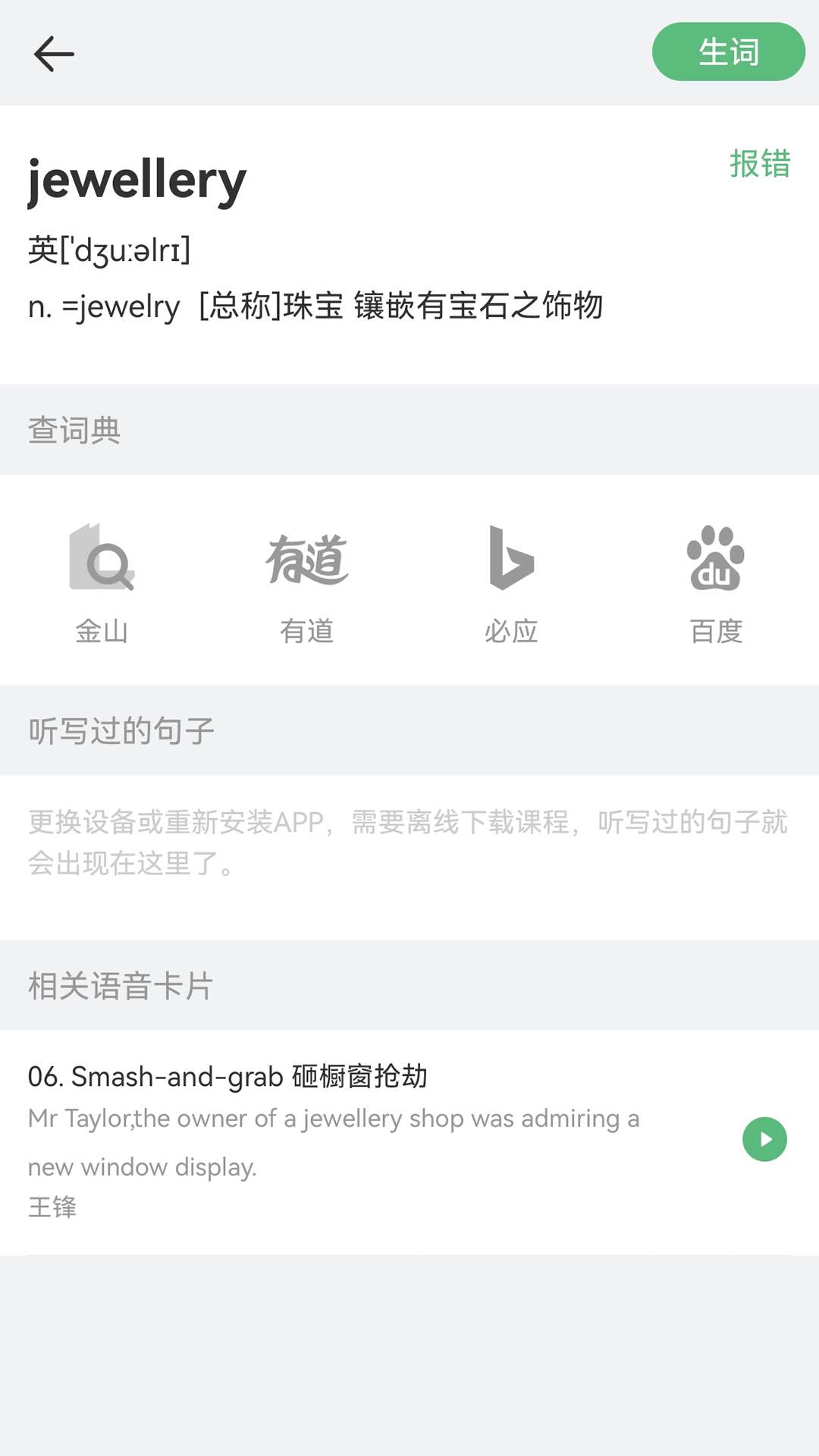The width and height of the screenshot is (819, 1456).
Task: Select the 相关语音卡片 section header
Action: (x=121, y=987)
